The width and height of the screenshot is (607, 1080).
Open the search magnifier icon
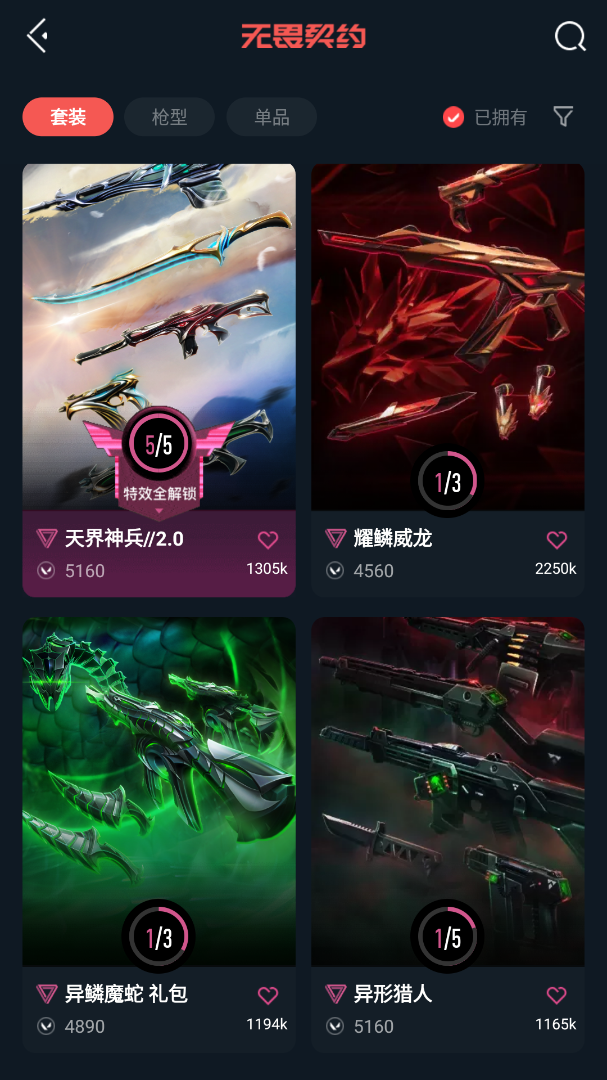(570, 36)
